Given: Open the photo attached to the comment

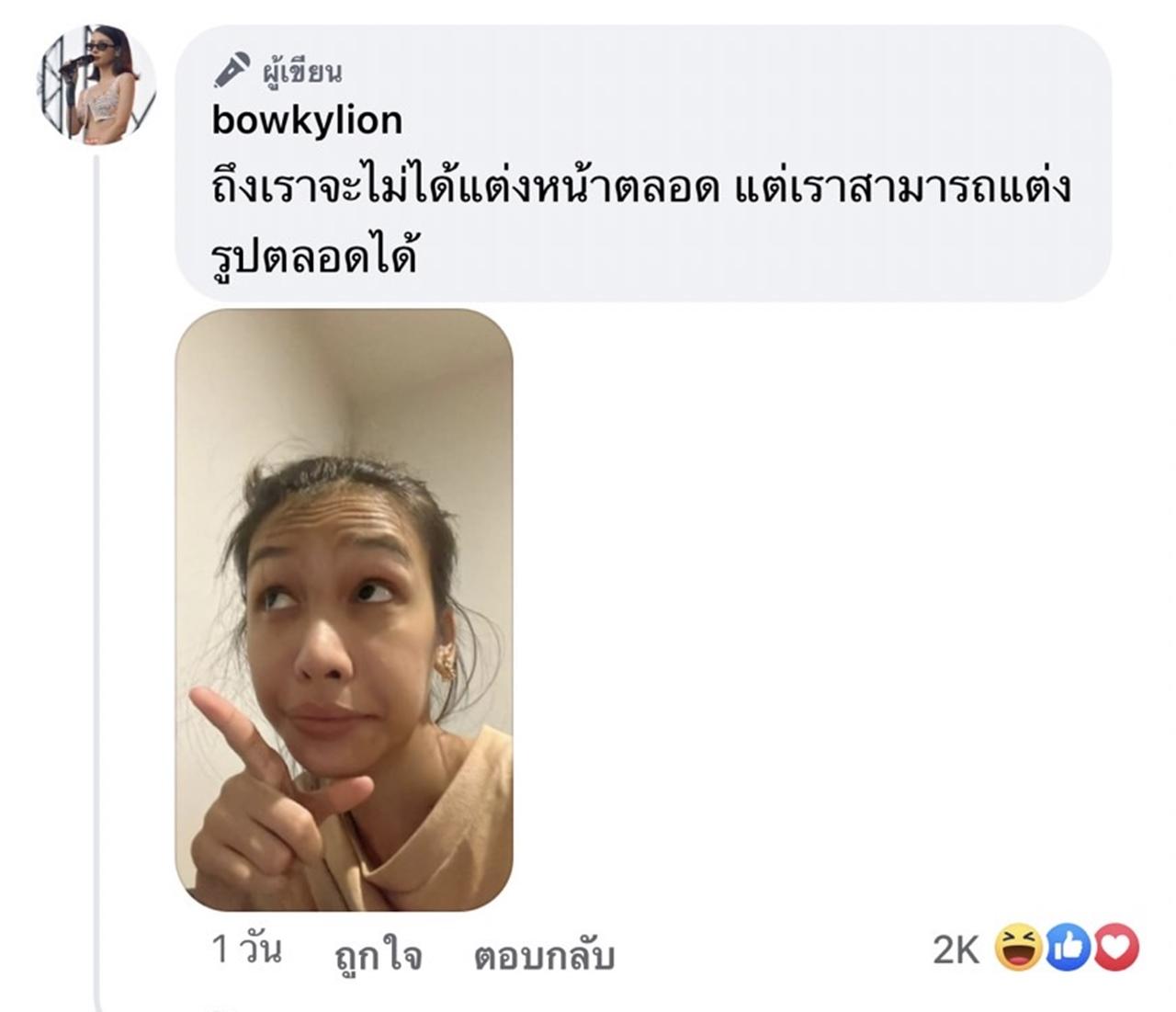Looking at the screenshot, I should (x=344, y=609).
